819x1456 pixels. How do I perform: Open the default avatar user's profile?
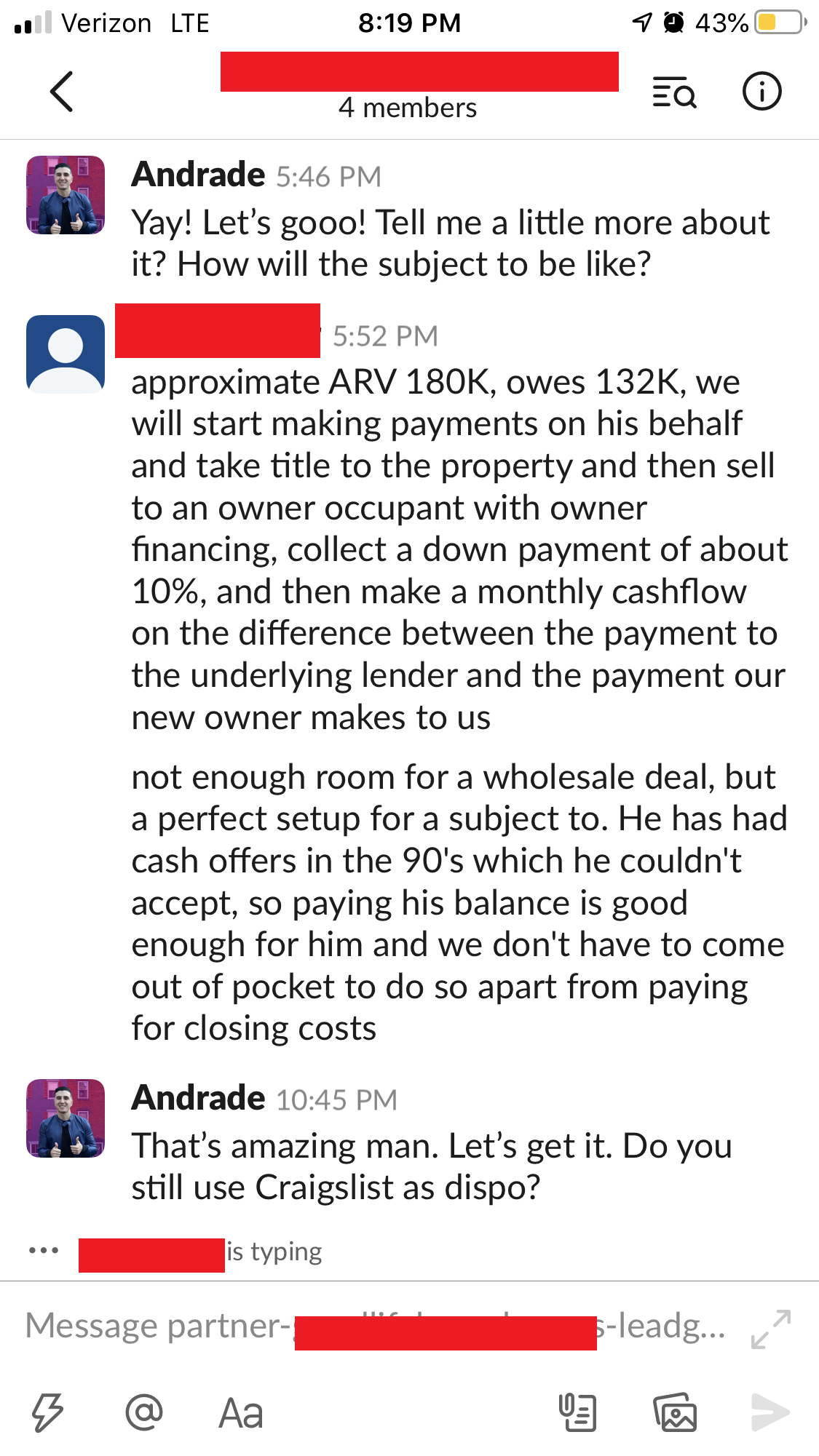click(66, 354)
